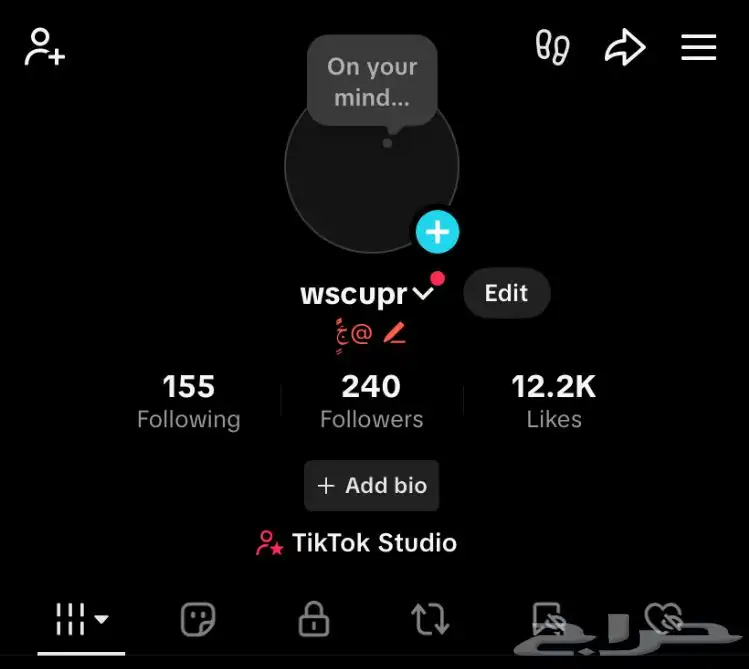
Task: Open the add friends icon
Action: point(45,47)
